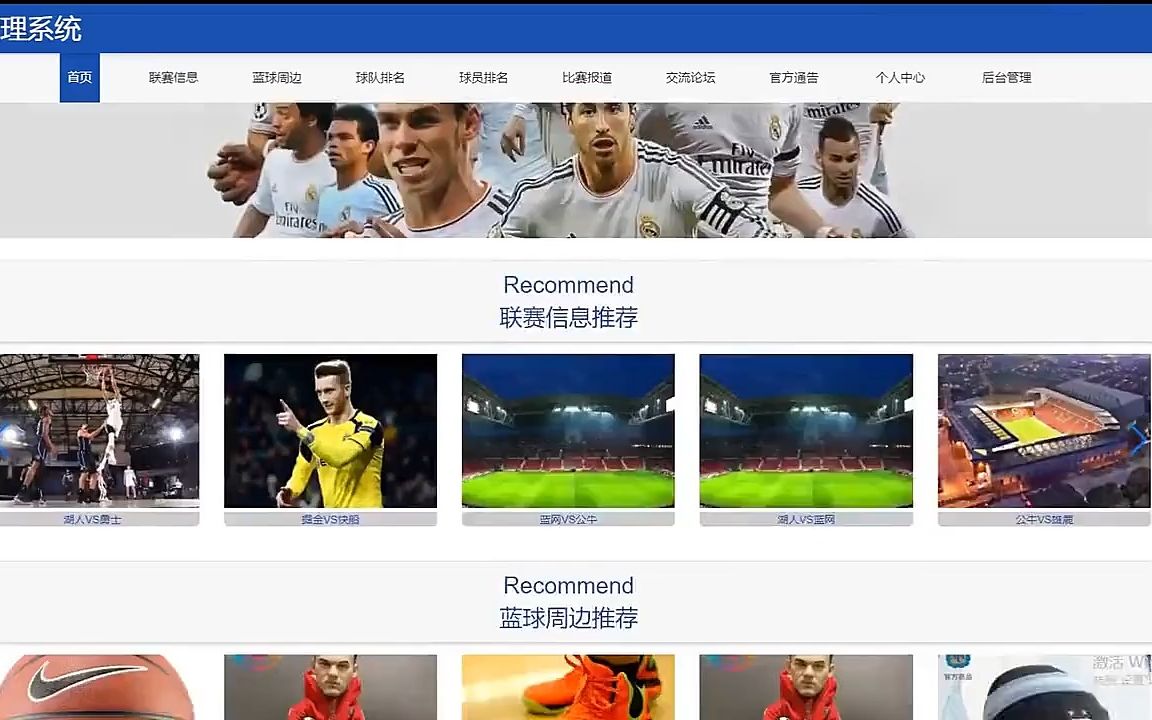View 球员排名 player rankings

pos(484,78)
